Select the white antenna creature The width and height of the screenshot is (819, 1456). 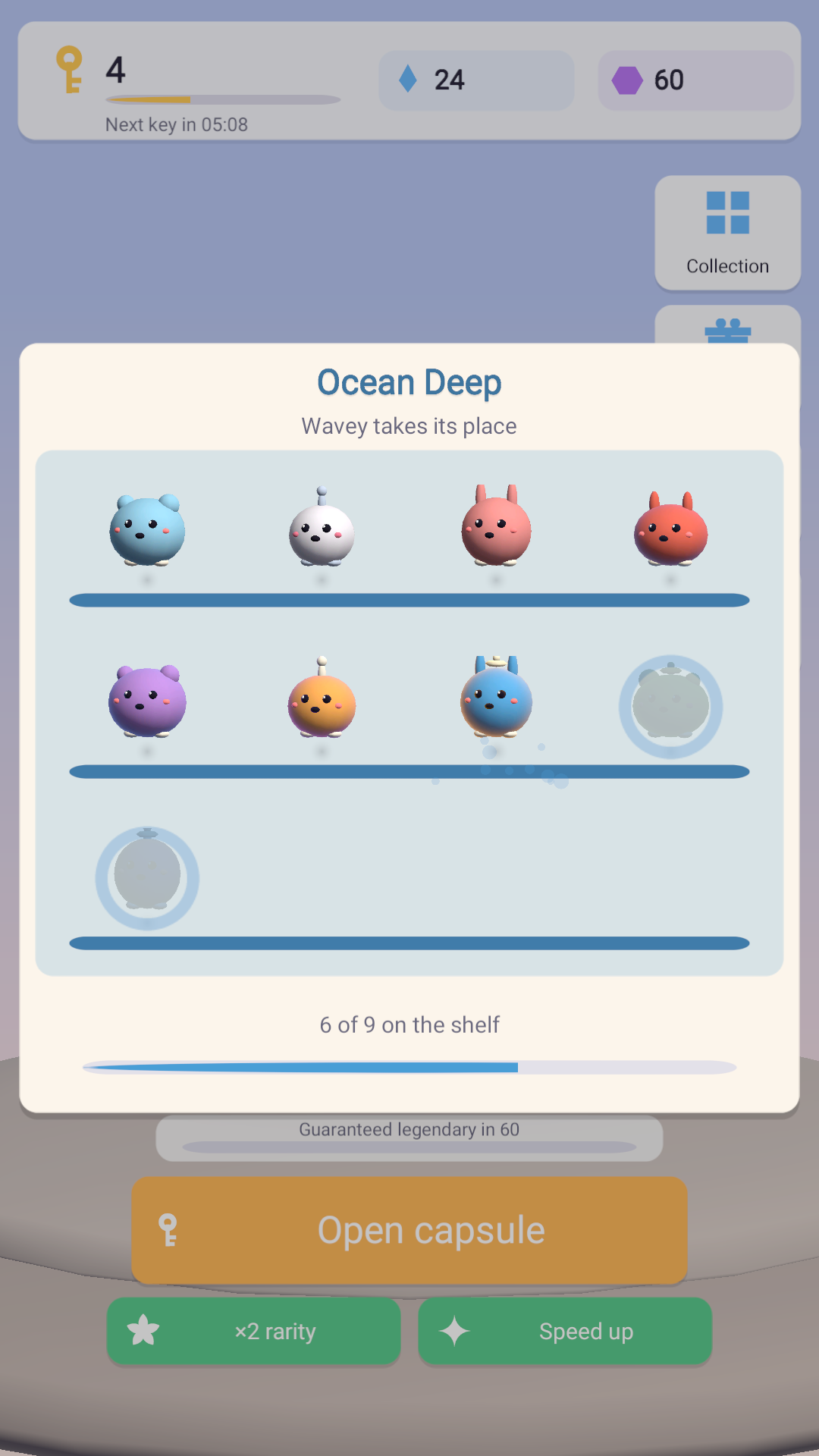click(322, 528)
